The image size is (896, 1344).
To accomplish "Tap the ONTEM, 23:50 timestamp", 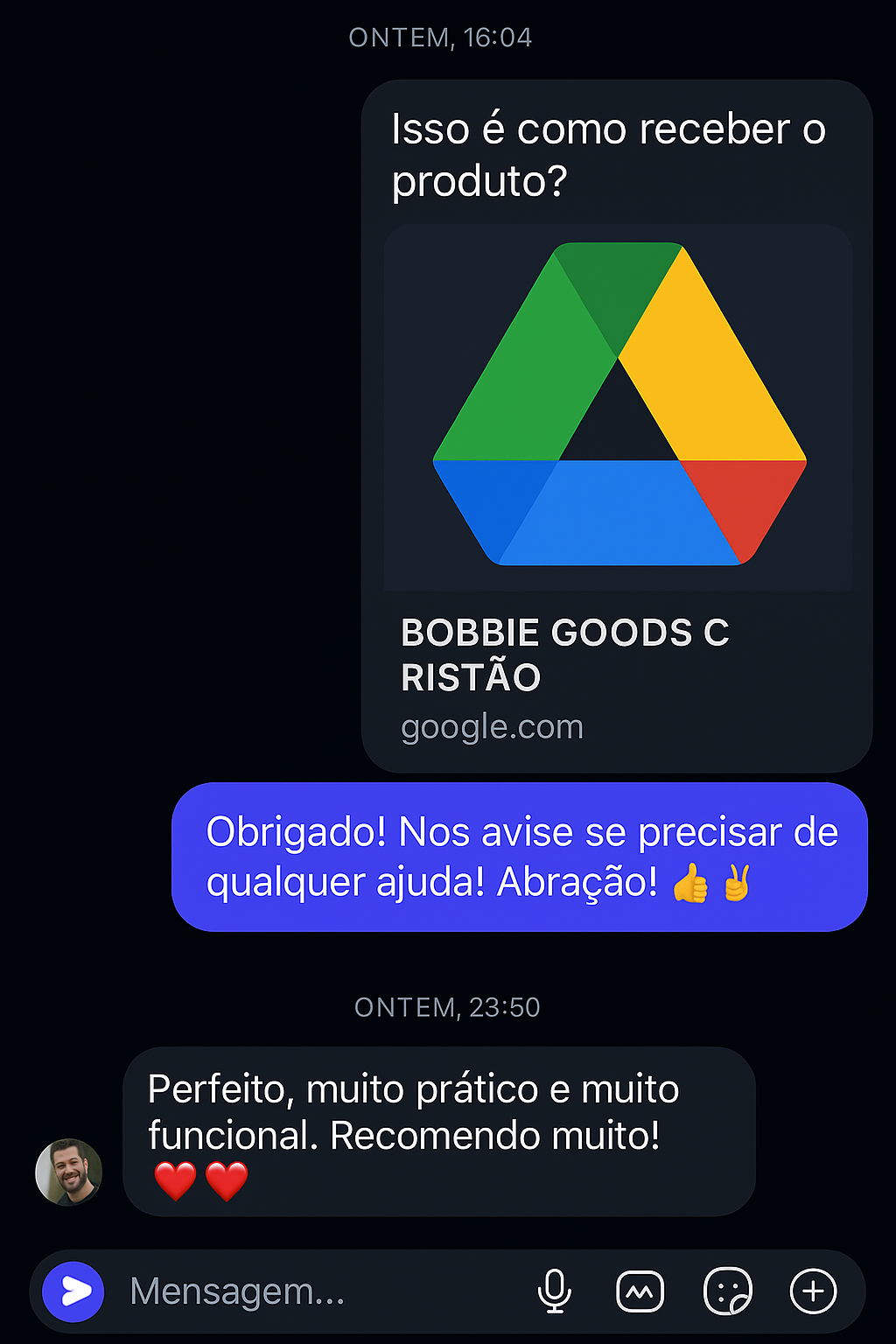I will pos(446,1006).
